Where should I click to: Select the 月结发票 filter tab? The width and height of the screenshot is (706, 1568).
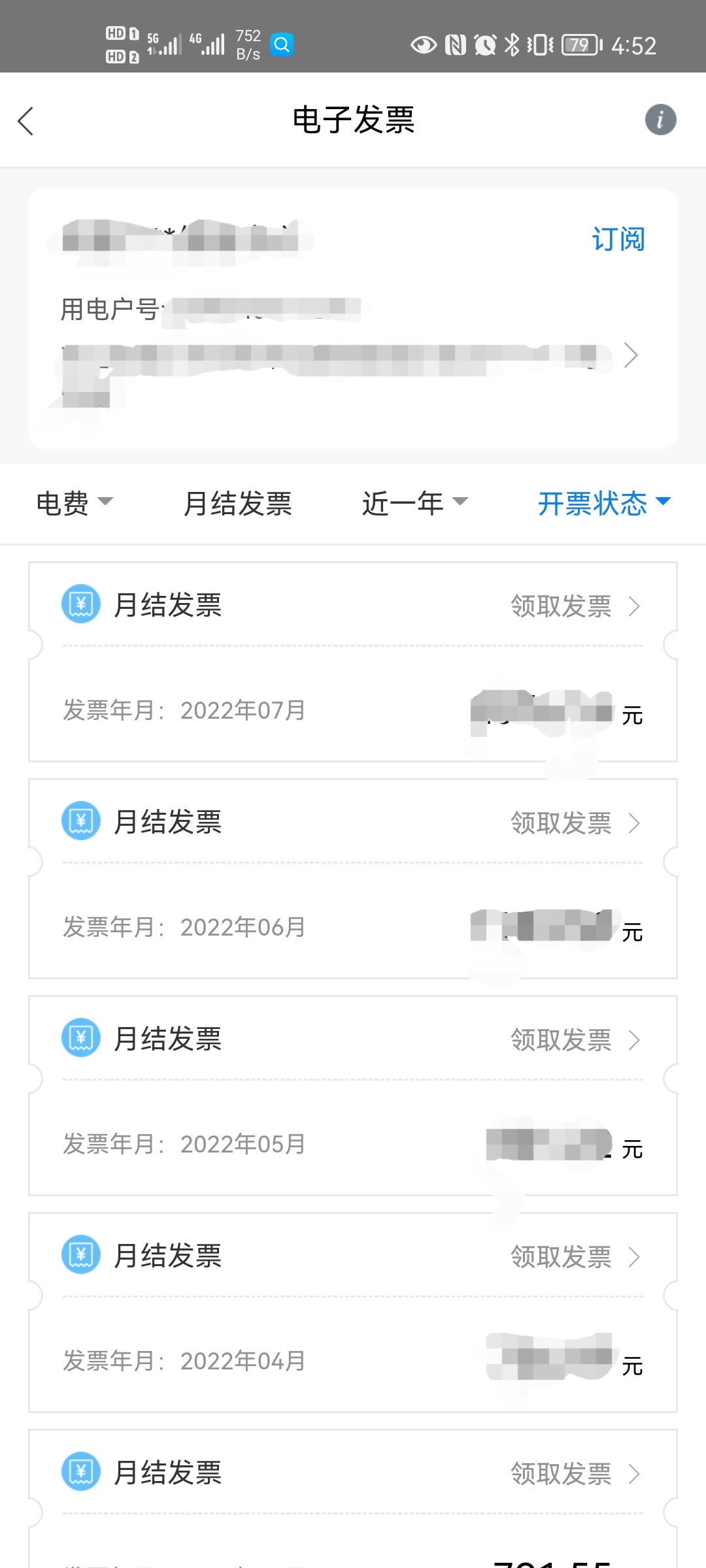coord(237,503)
